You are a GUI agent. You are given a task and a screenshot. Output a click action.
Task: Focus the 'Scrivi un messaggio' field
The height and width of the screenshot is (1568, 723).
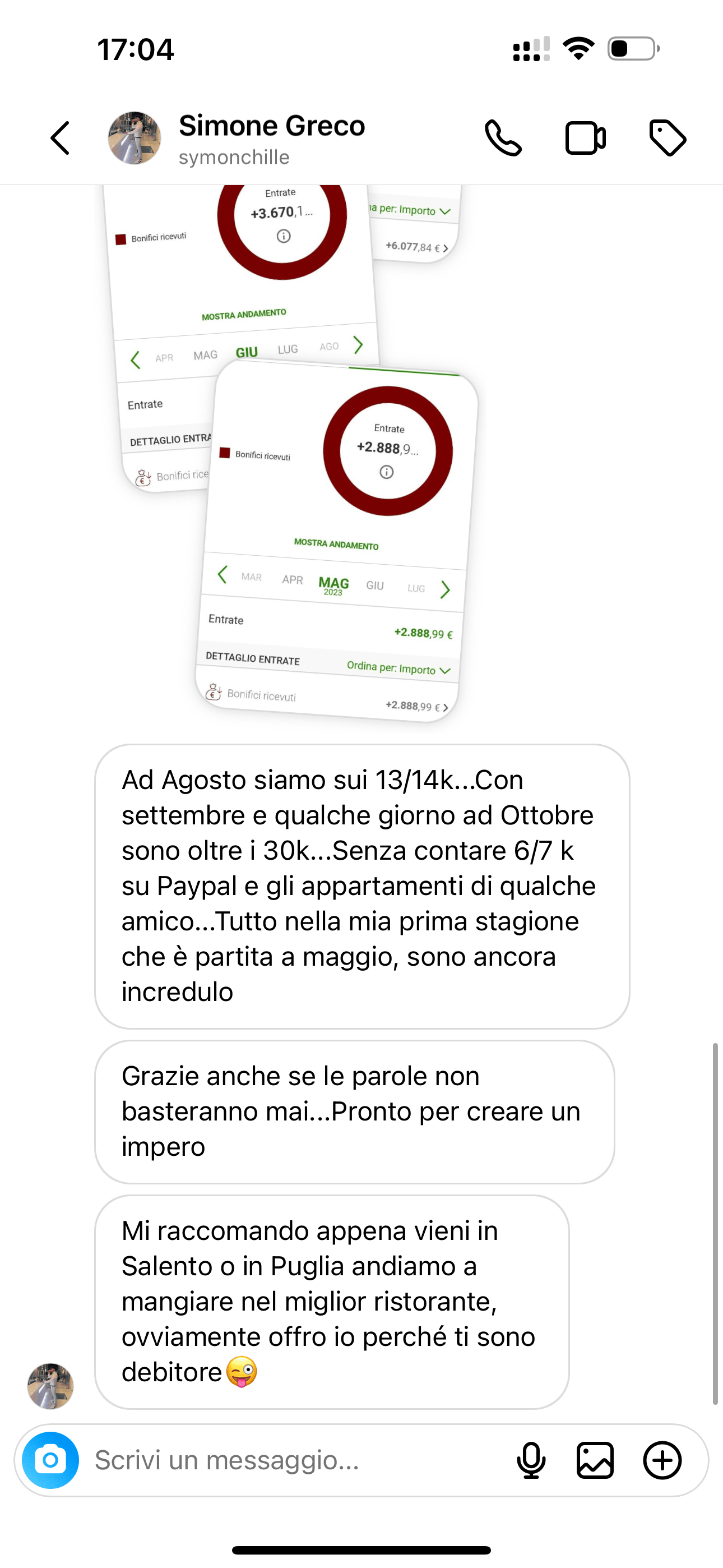click(292, 1460)
